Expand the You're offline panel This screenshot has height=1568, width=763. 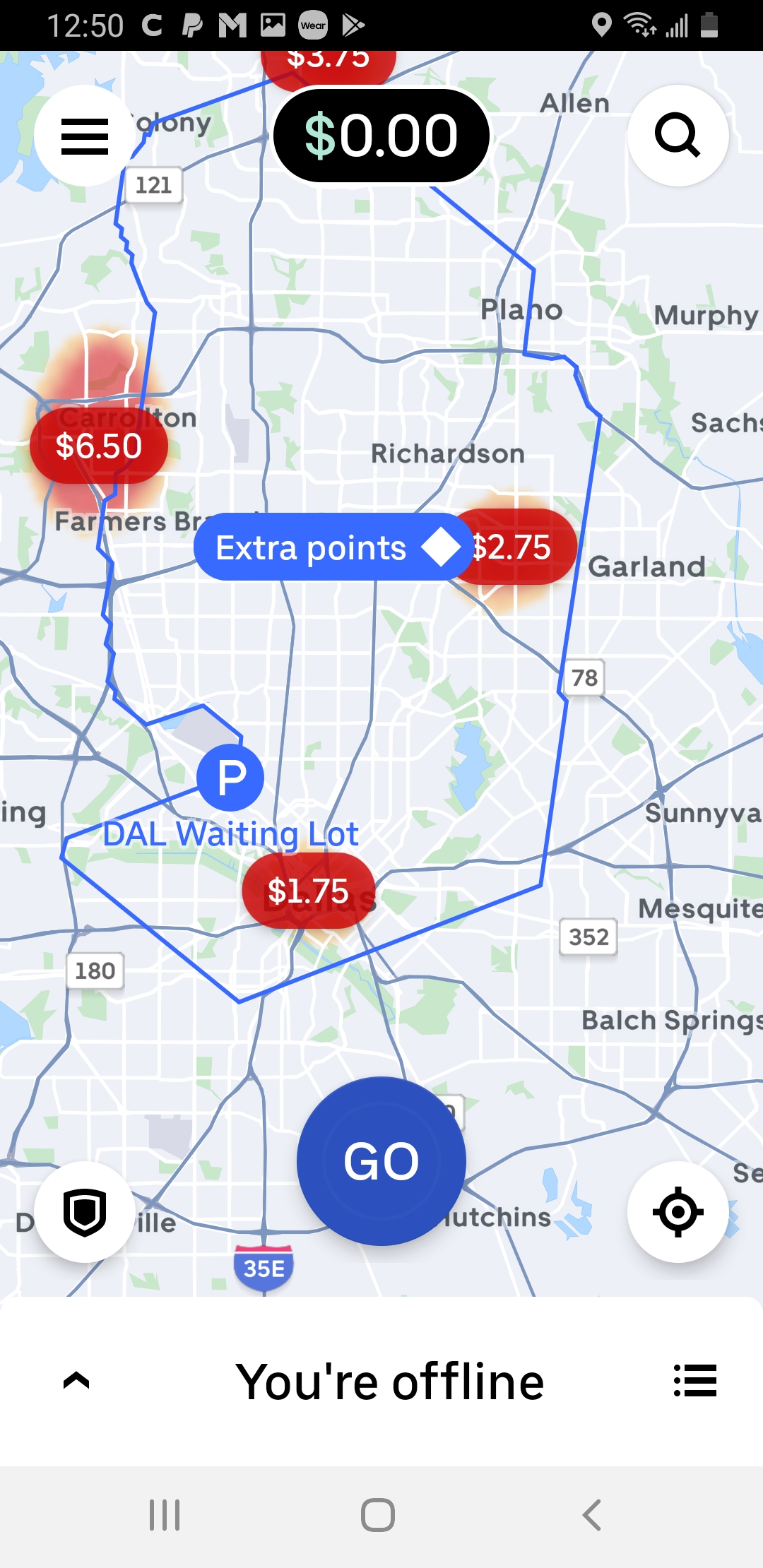pyautogui.click(x=76, y=1380)
